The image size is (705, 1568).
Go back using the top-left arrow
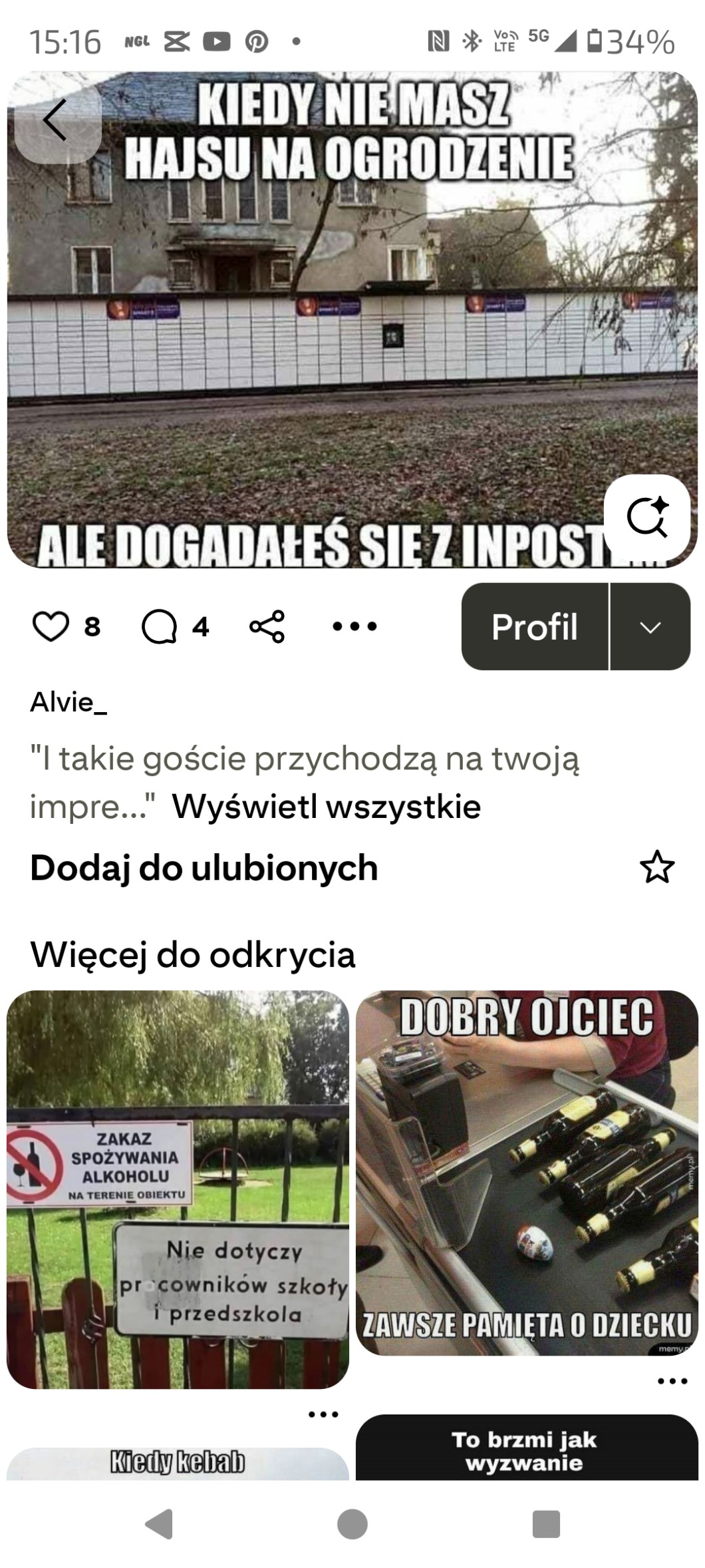click(x=58, y=120)
